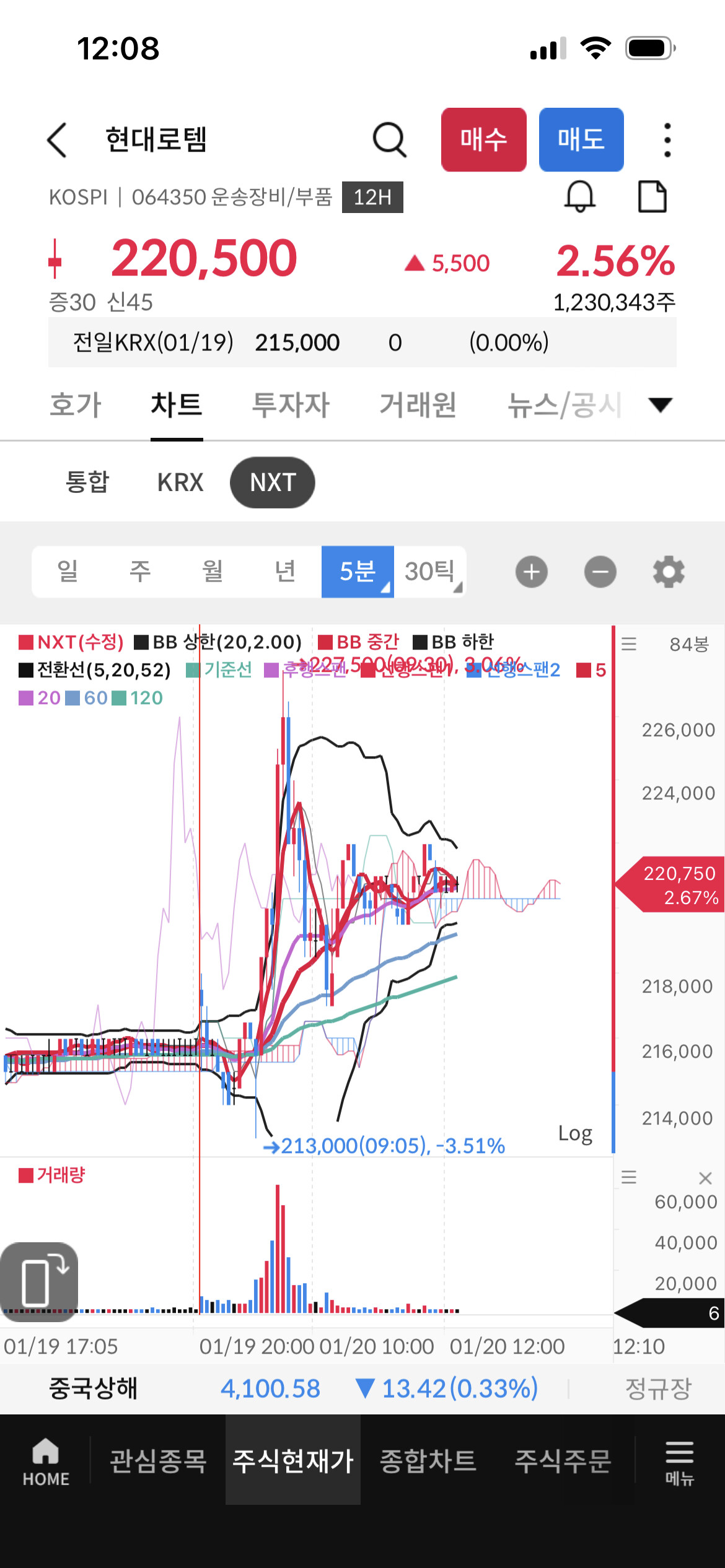
Task: Expand the tab list dropdown arrow
Action: coord(660,405)
